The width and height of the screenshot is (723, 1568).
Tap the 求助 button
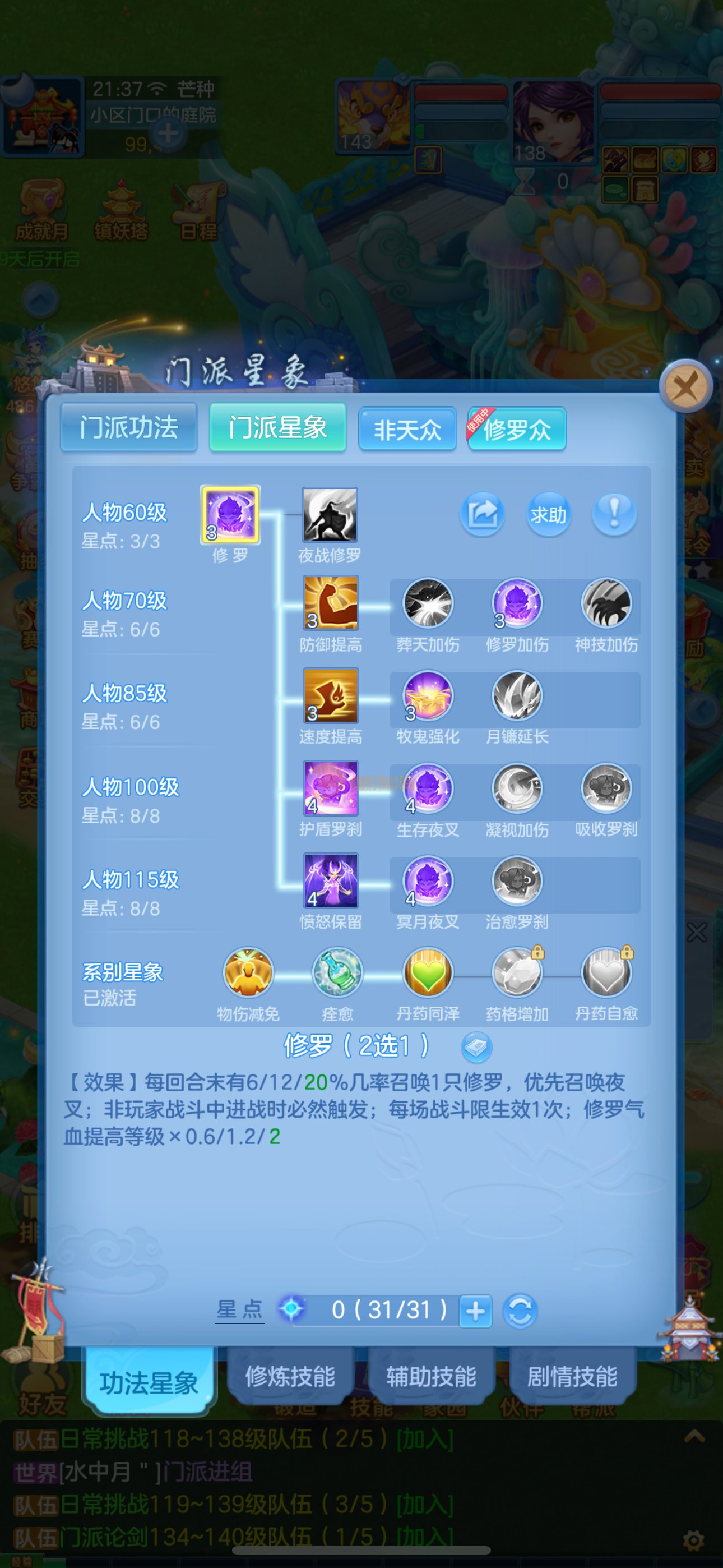[x=548, y=514]
